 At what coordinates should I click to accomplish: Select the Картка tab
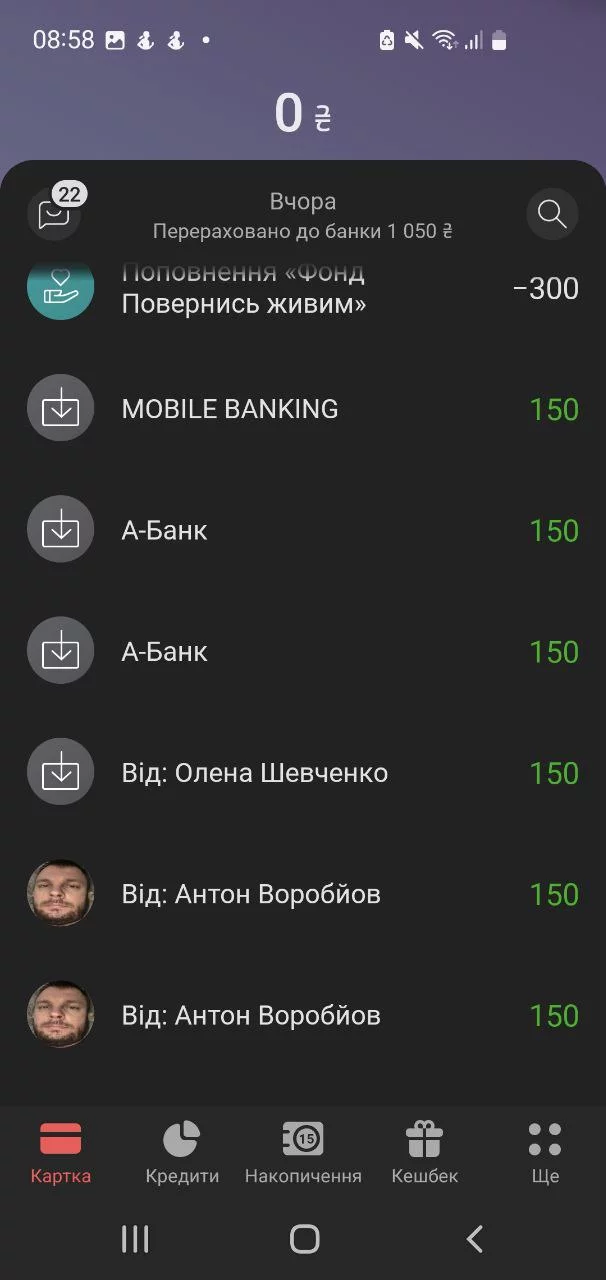point(61,1152)
